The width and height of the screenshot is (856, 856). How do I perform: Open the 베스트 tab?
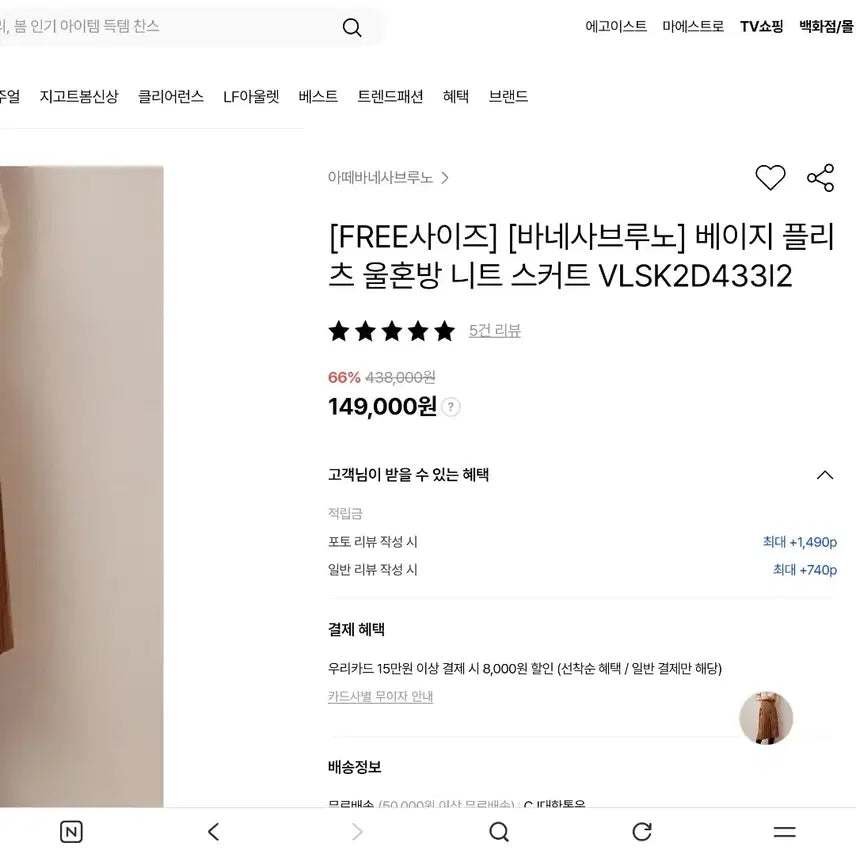pos(318,97)
